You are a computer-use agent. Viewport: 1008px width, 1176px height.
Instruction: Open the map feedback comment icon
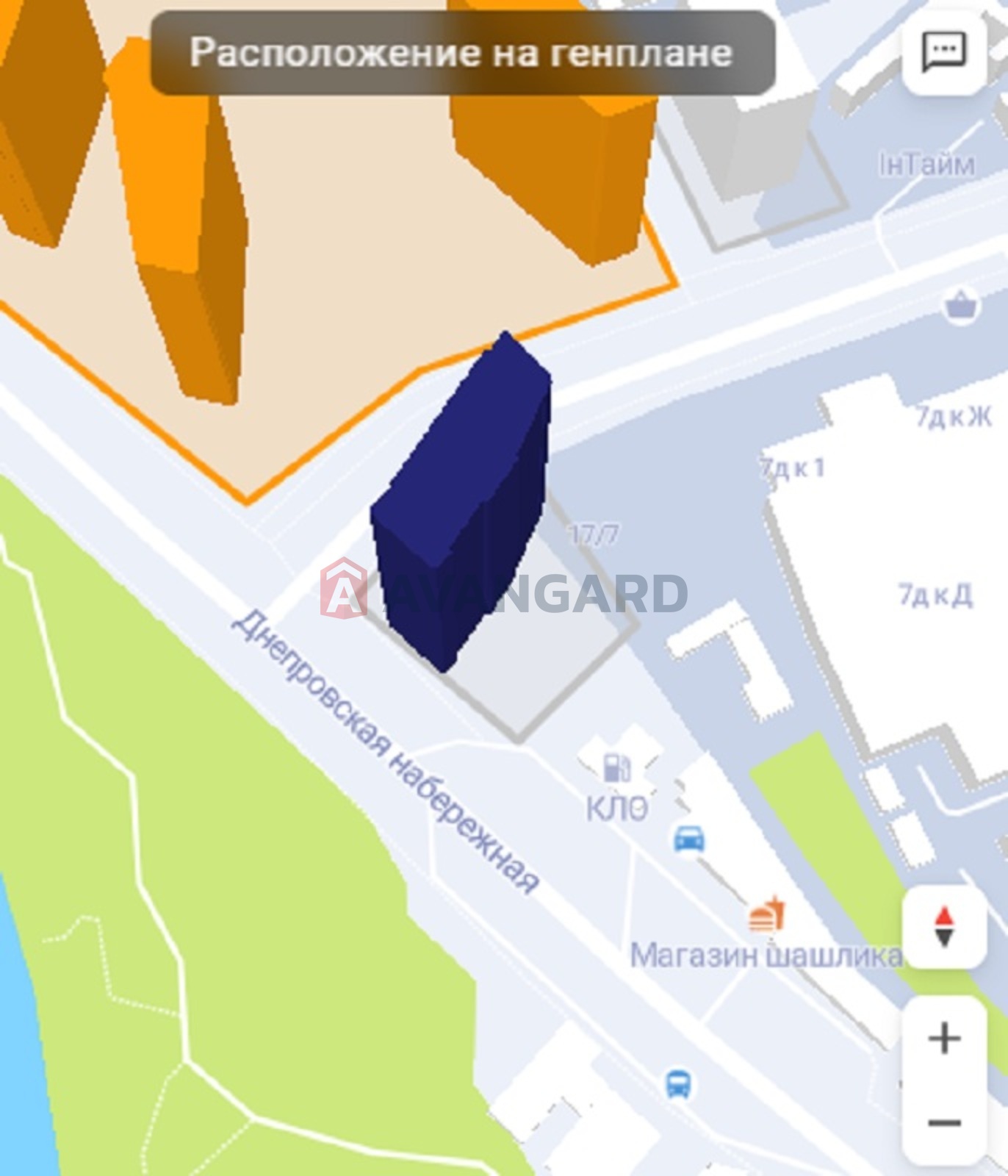coord(944,52)
